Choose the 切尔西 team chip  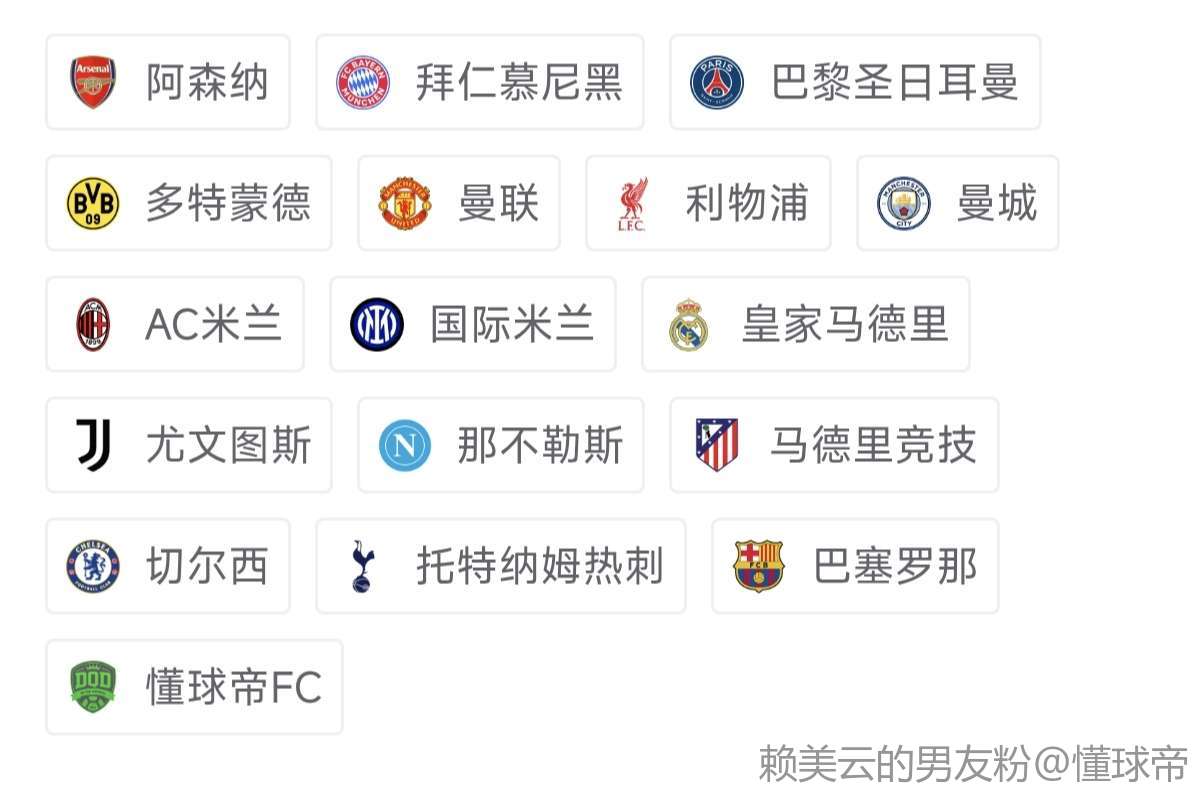tap(168, 566)
